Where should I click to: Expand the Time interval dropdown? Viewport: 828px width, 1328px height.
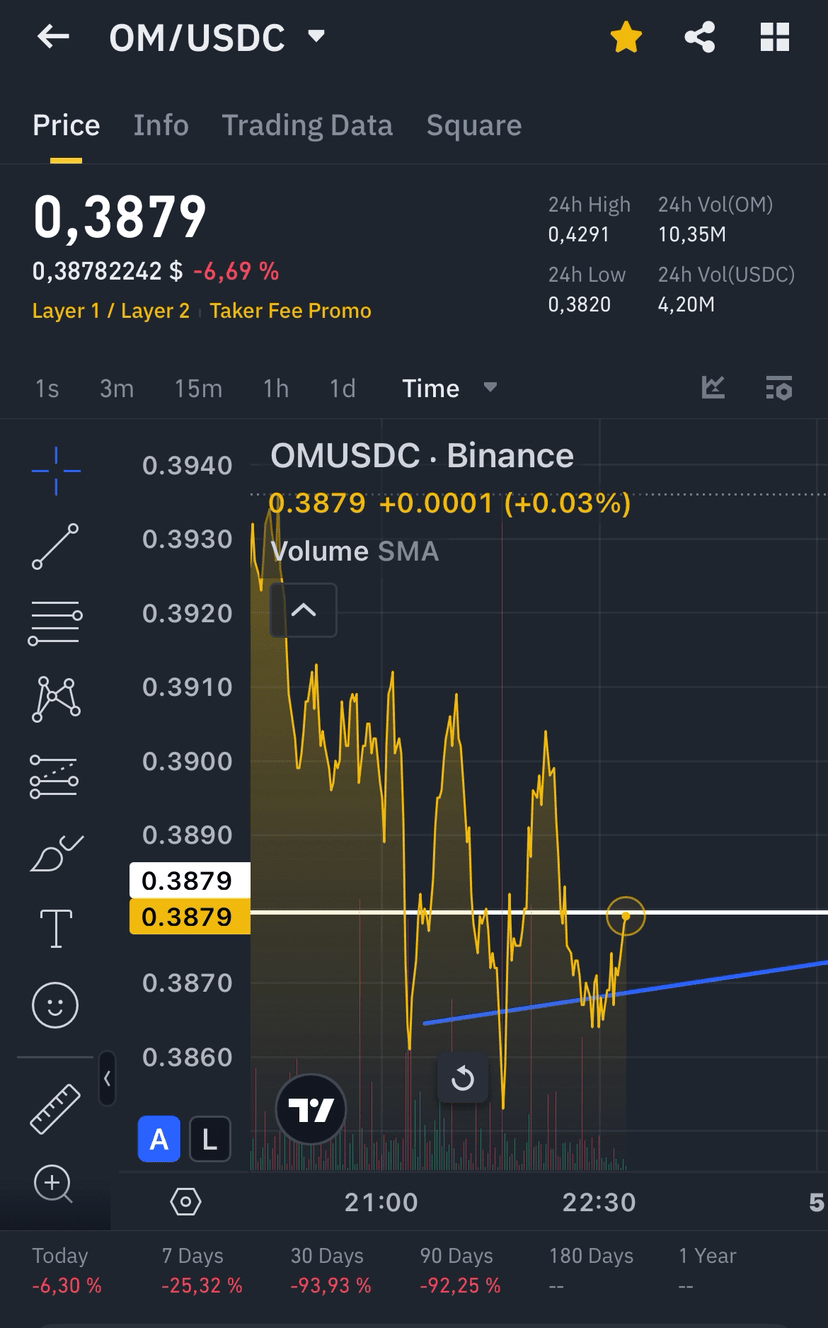click(489, 387)
